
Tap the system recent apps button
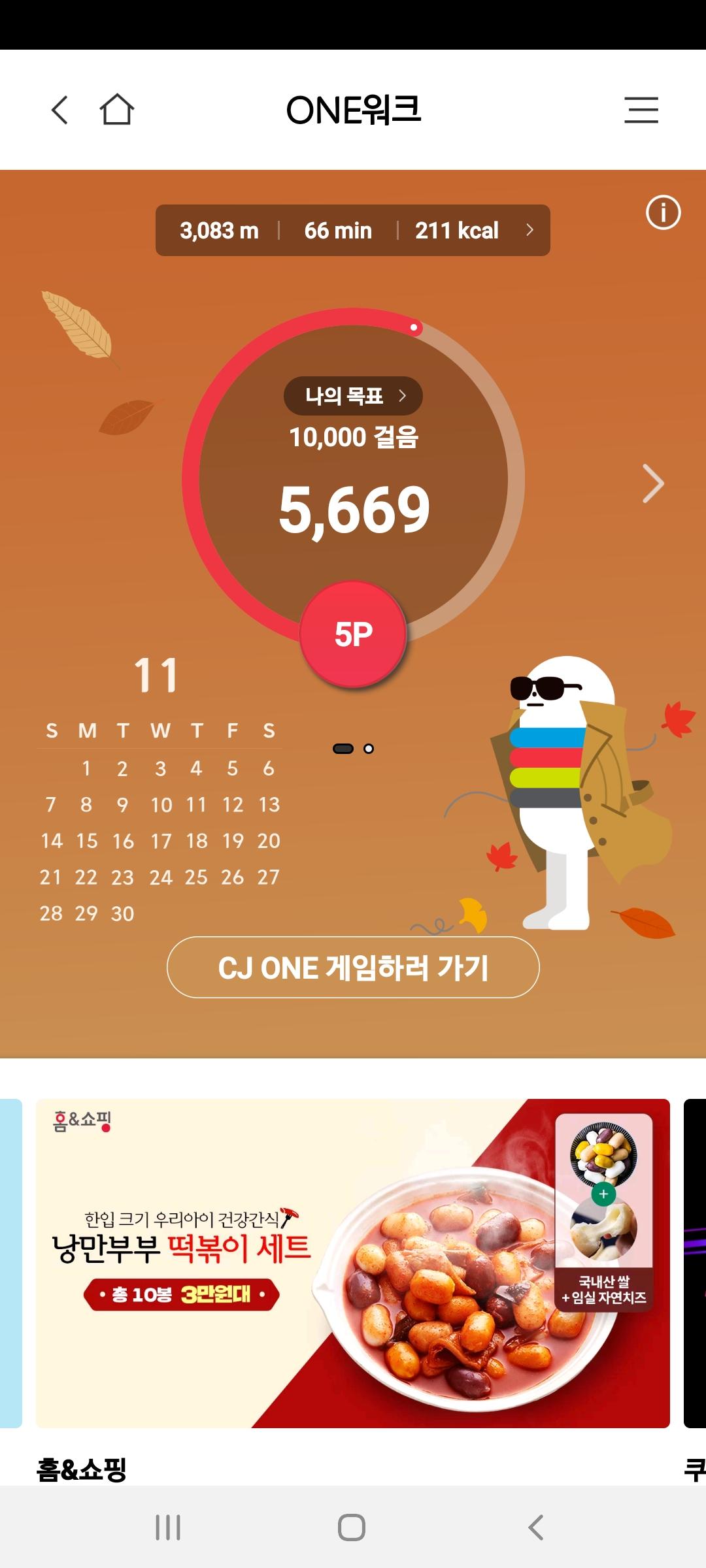(168, 1527)
